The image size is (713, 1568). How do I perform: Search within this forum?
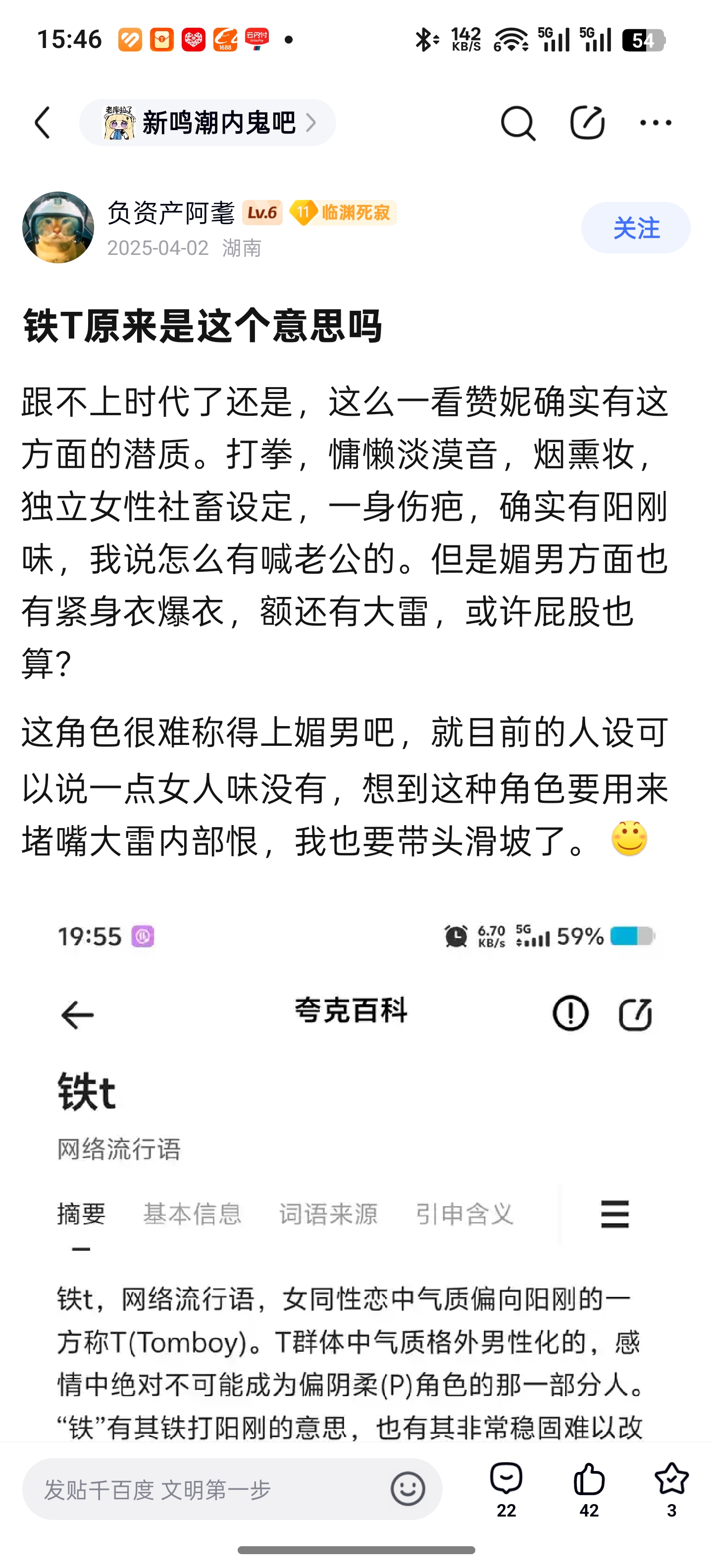(x=517, y=123)
